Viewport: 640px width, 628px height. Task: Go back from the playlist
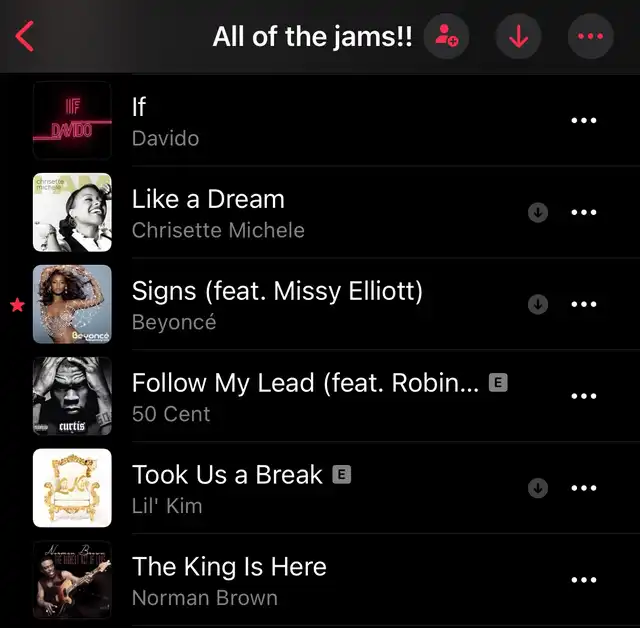(26, 37)
